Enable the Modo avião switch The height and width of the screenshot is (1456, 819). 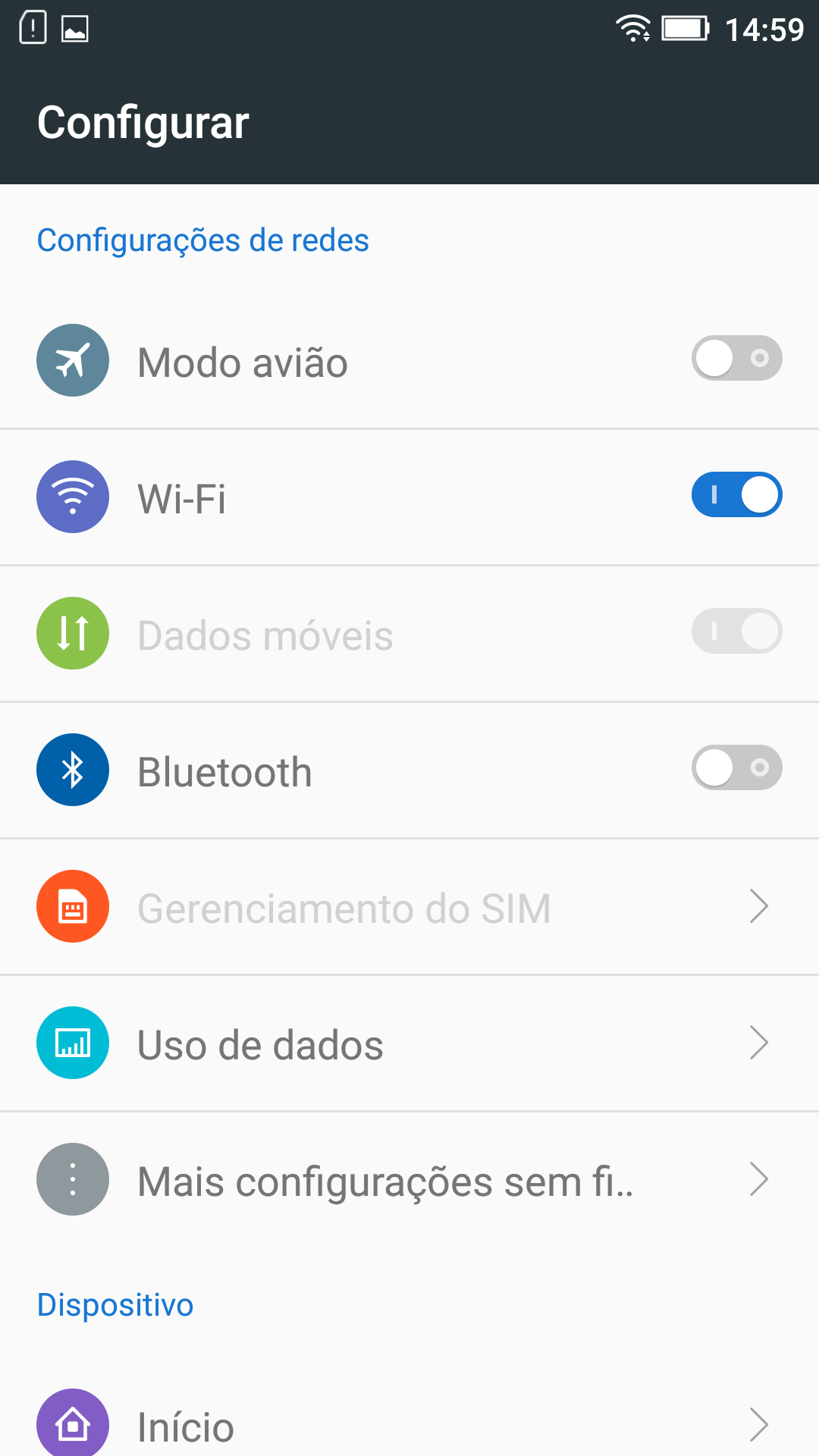[736, 358]
